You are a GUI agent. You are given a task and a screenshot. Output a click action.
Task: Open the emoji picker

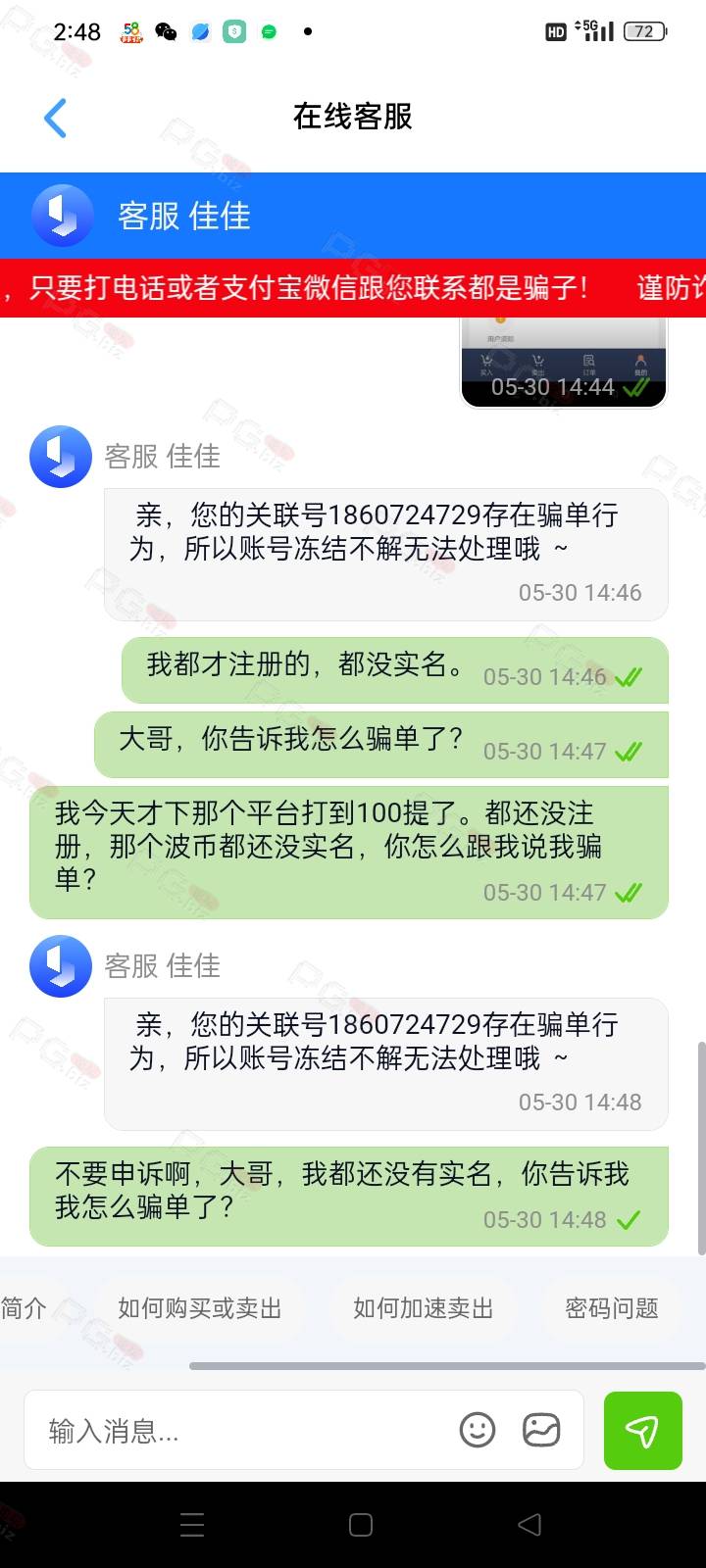pos(478,1431)
